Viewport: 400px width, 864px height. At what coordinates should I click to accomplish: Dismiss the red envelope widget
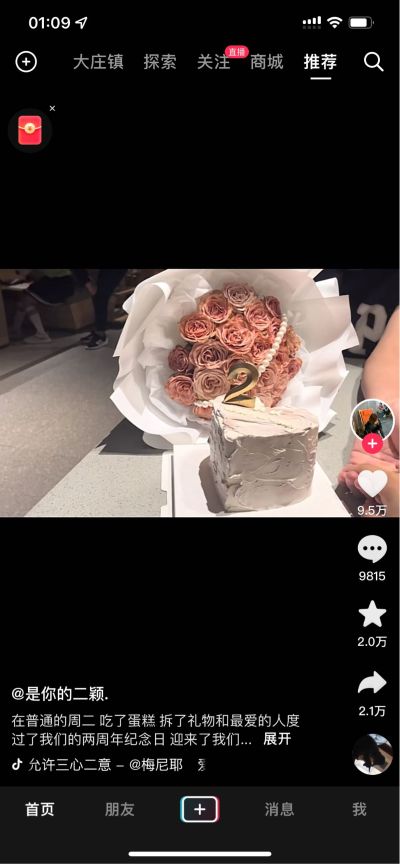point(52,109)
